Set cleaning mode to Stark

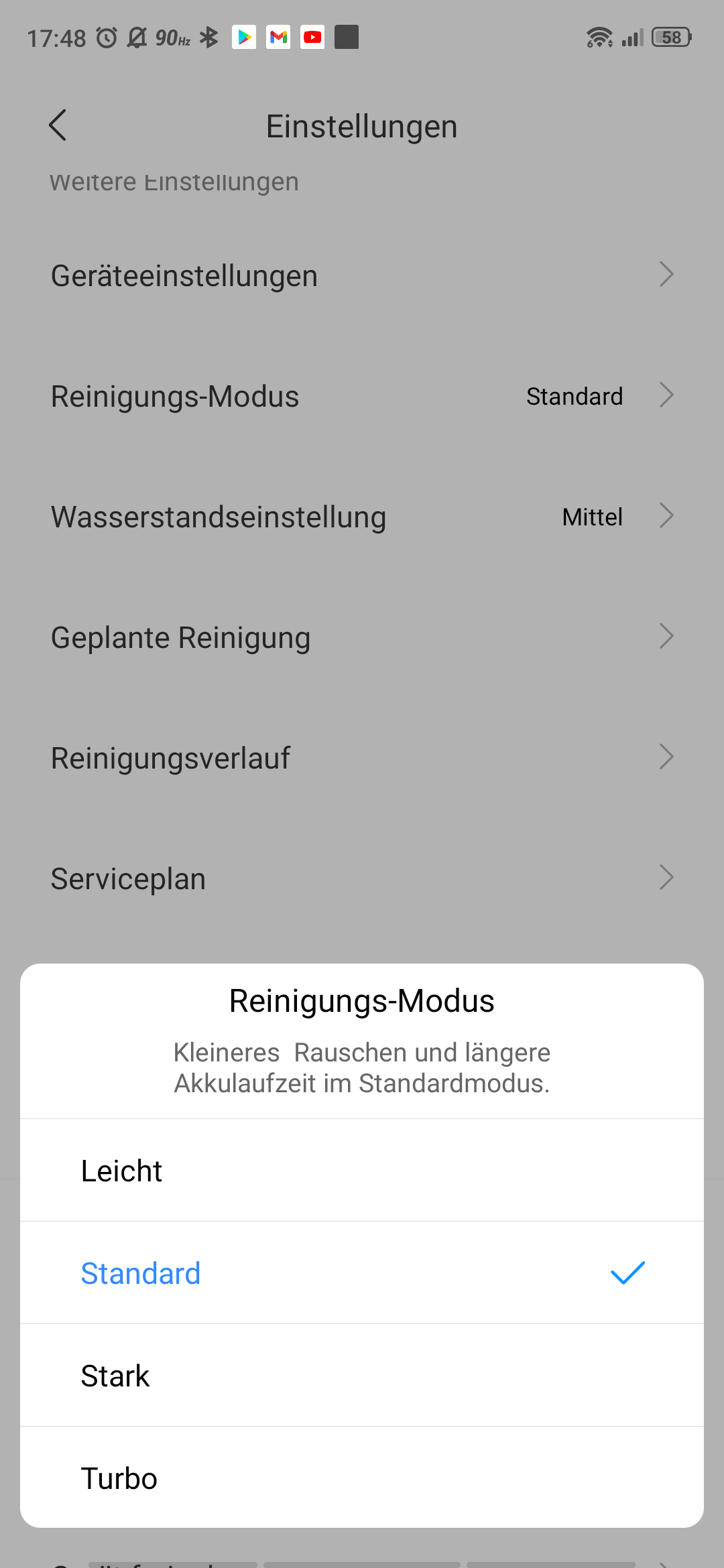coord(362,1375)
